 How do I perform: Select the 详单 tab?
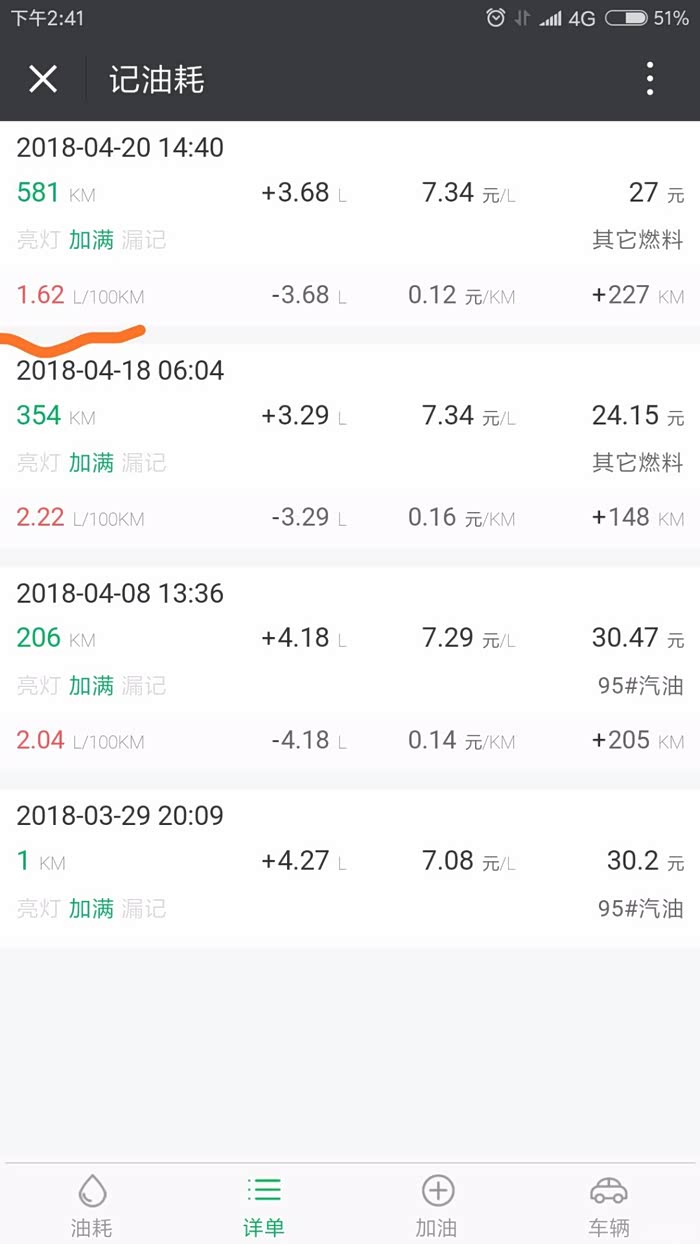pos(264,1205)
